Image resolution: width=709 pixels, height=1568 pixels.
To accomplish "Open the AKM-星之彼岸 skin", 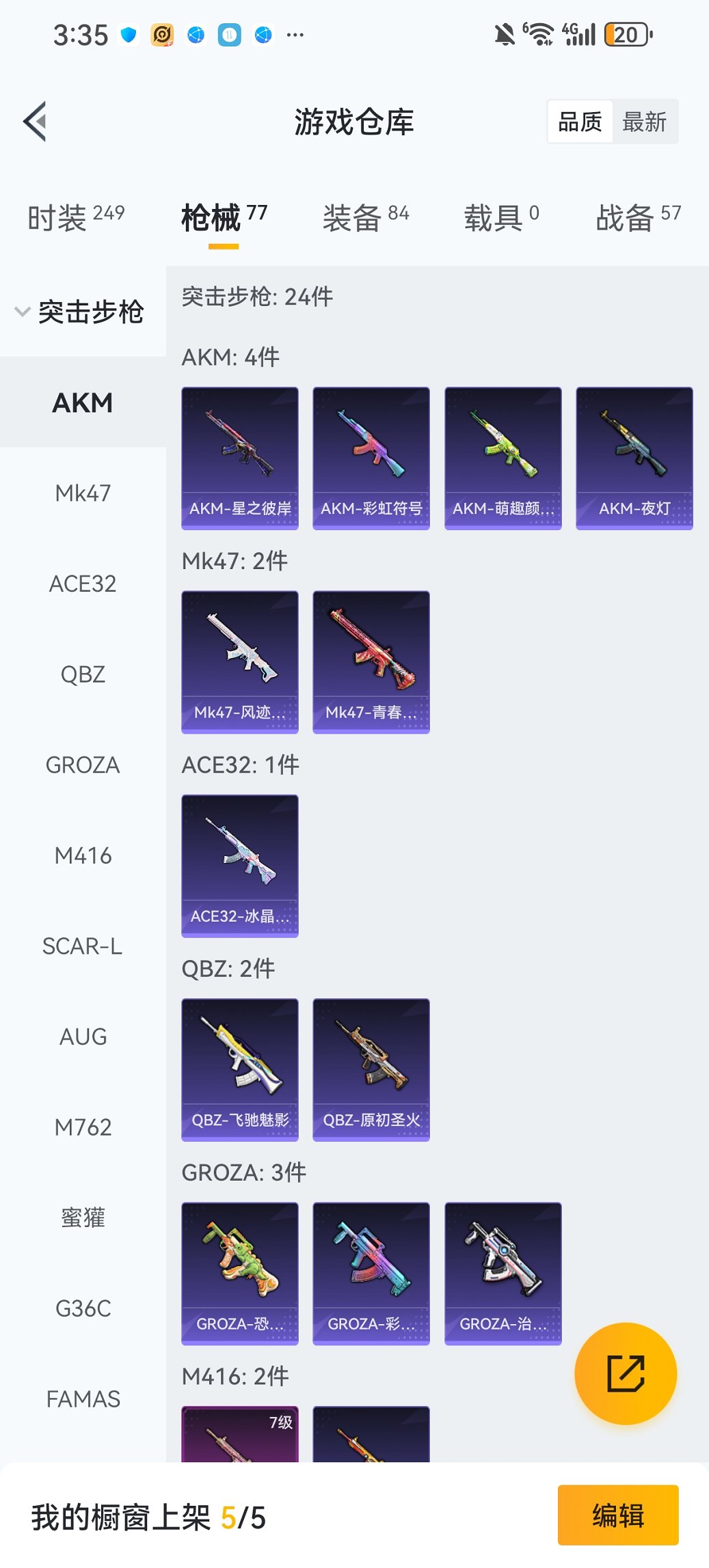I will pyautogui.click(x=240, y=458).
